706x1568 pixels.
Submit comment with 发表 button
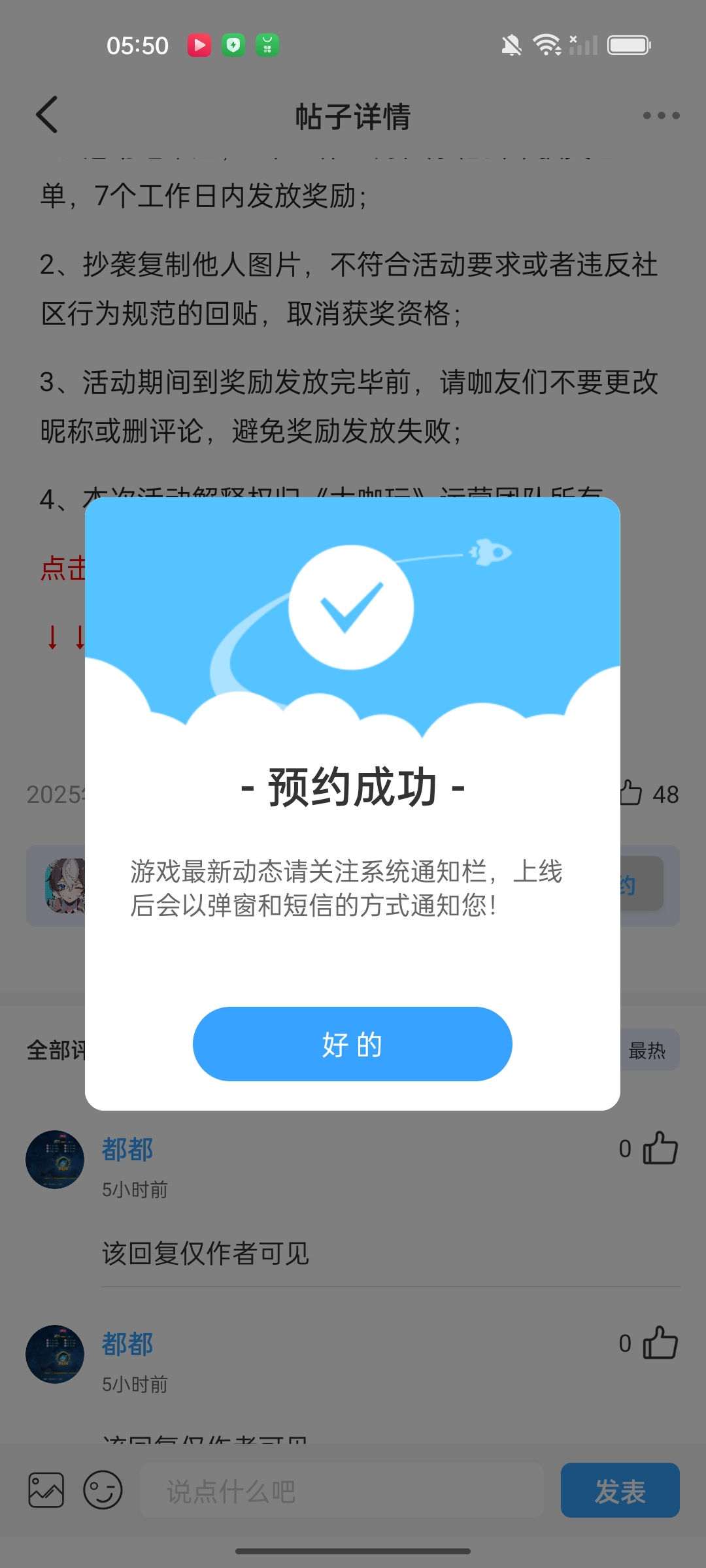(x=620, y=1491)
